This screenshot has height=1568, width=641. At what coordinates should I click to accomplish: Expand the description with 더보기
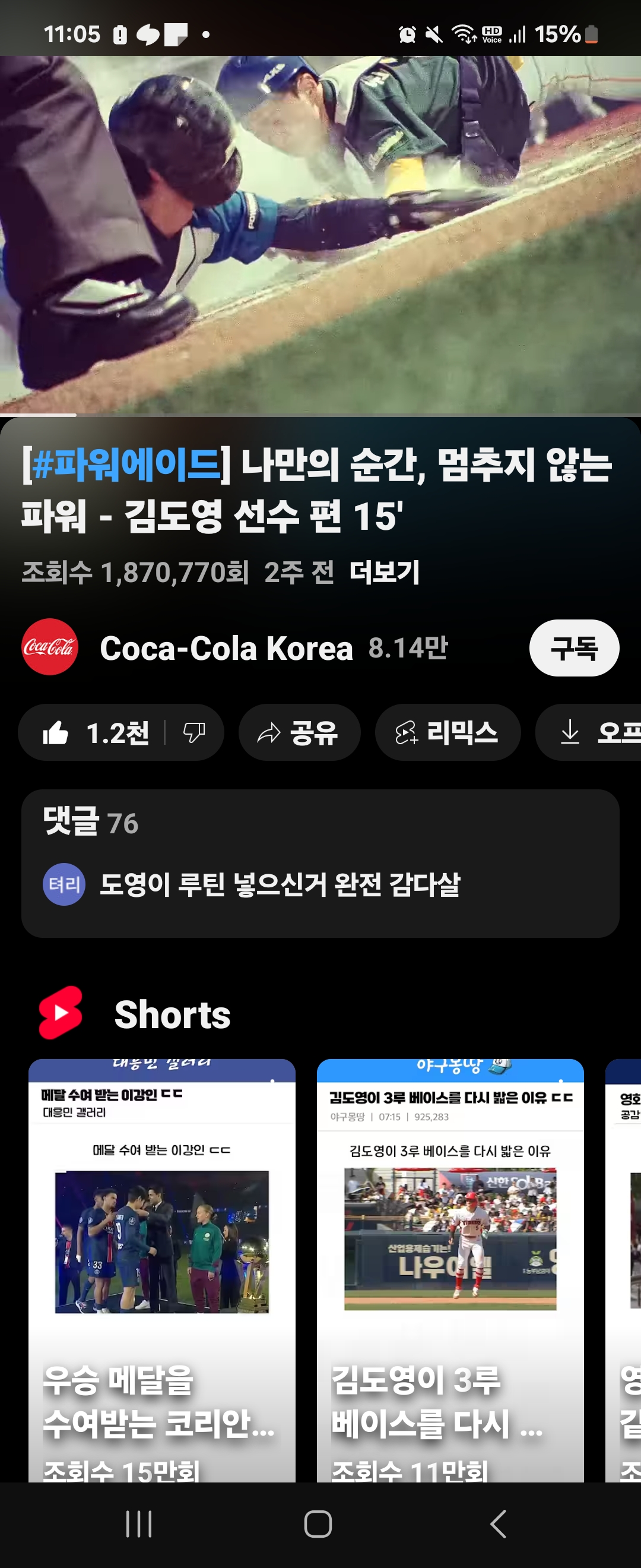pos(385,572)
